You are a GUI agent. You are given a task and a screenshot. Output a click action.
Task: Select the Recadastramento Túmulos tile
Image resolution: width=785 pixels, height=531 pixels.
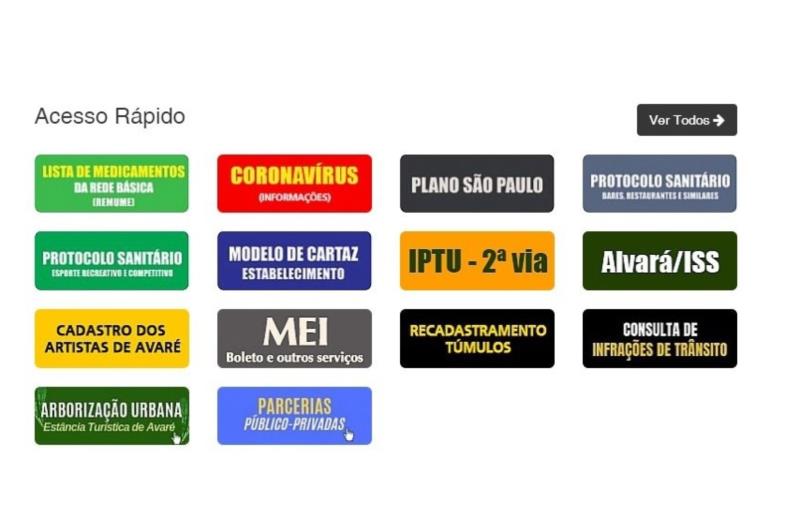coord(477,338)
